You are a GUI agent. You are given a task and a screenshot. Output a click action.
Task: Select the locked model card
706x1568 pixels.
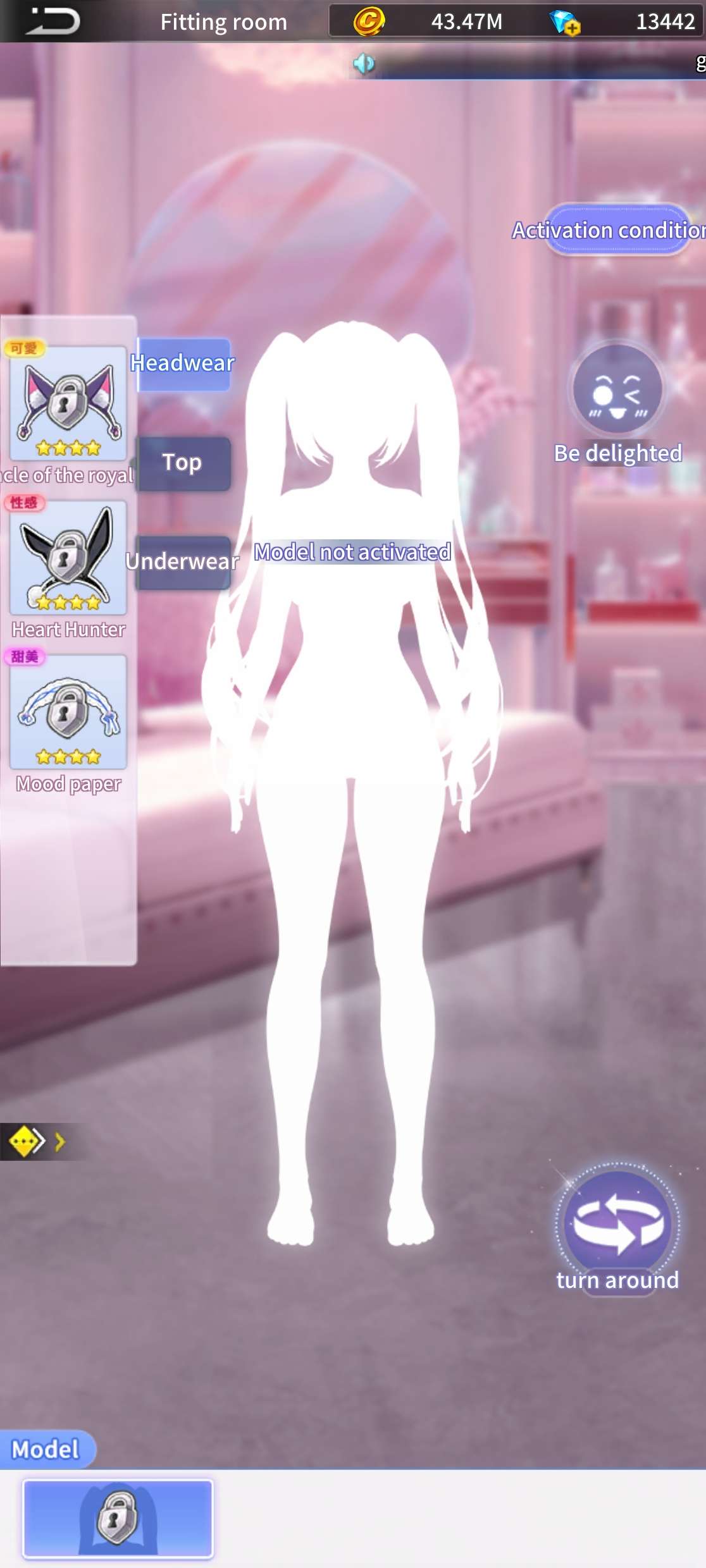(118, 1518)
